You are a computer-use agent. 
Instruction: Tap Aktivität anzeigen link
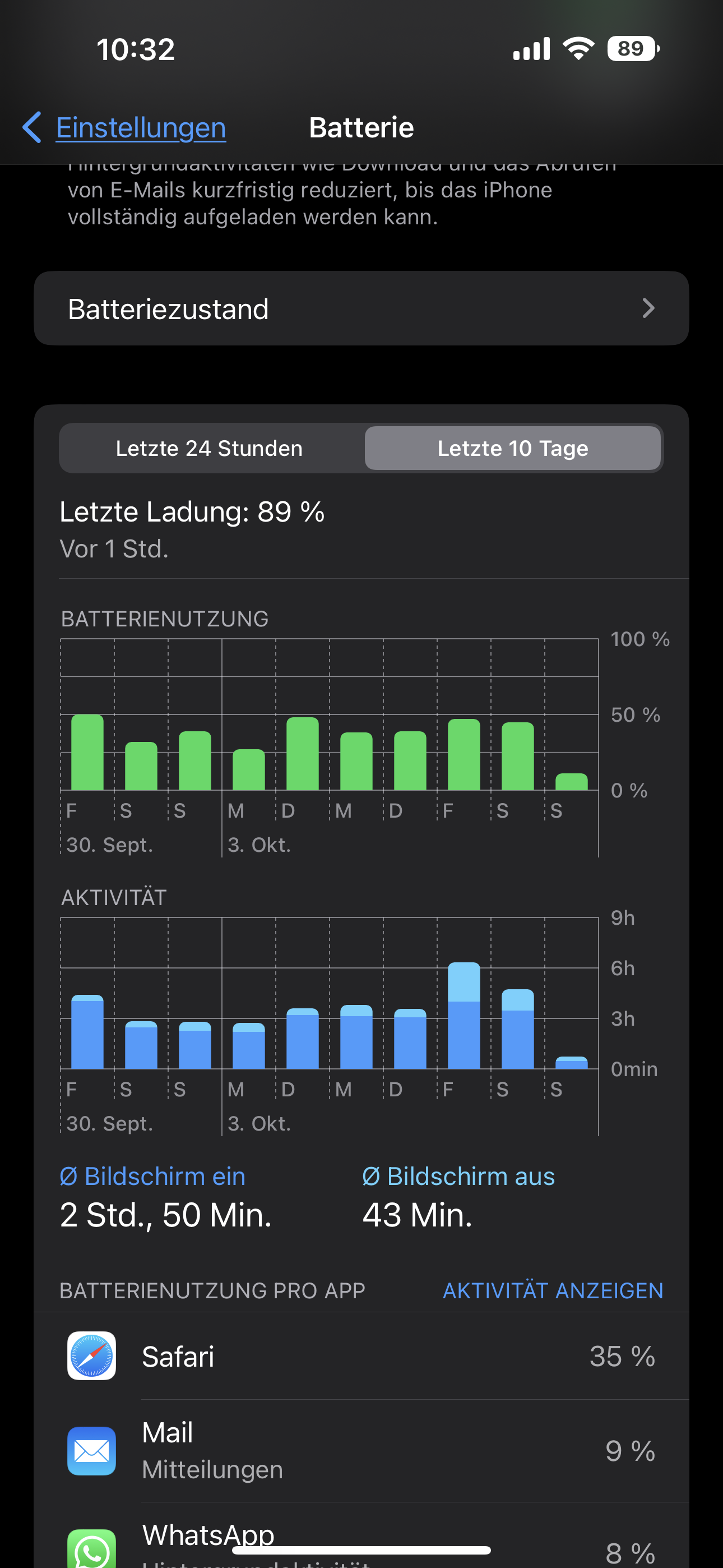(x=552, y=1290)
